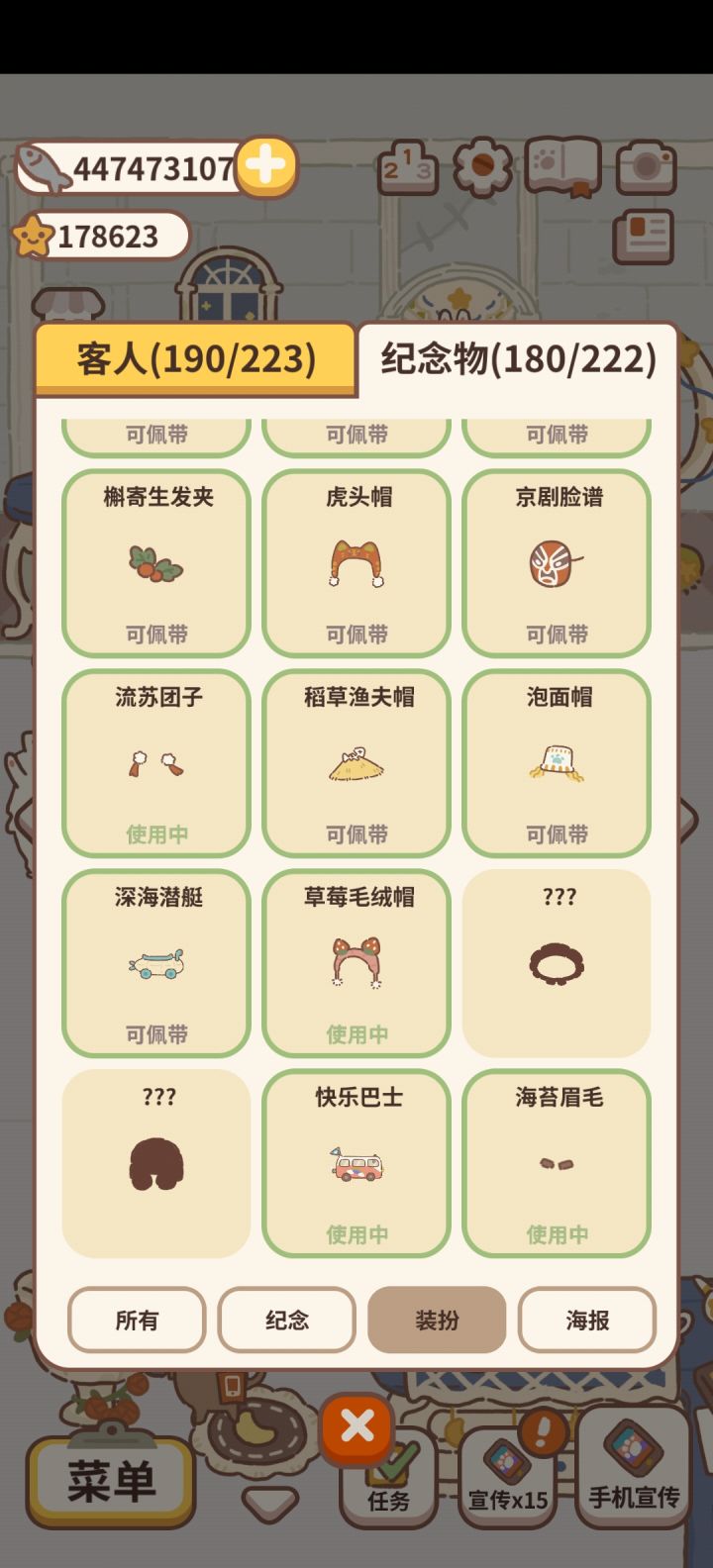
Task: Open the 菜单 menu button
Action: pos(111,1482)
